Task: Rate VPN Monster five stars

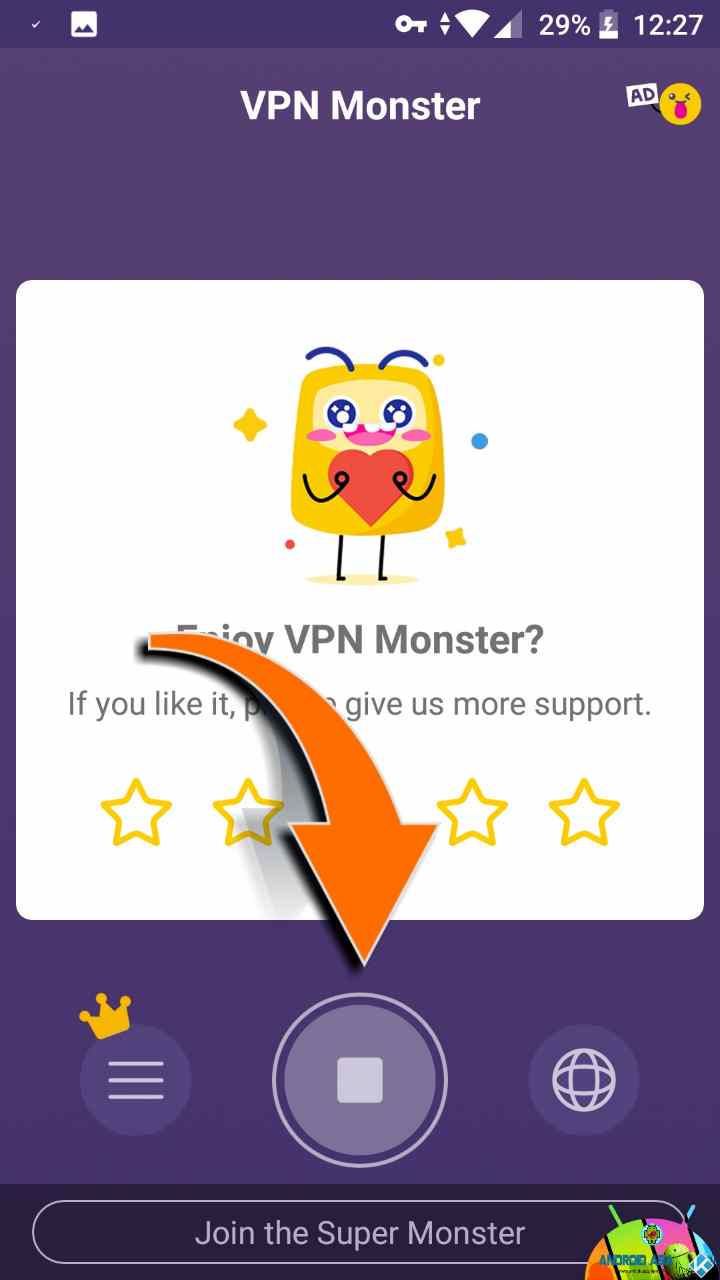Action: point(584,812)
